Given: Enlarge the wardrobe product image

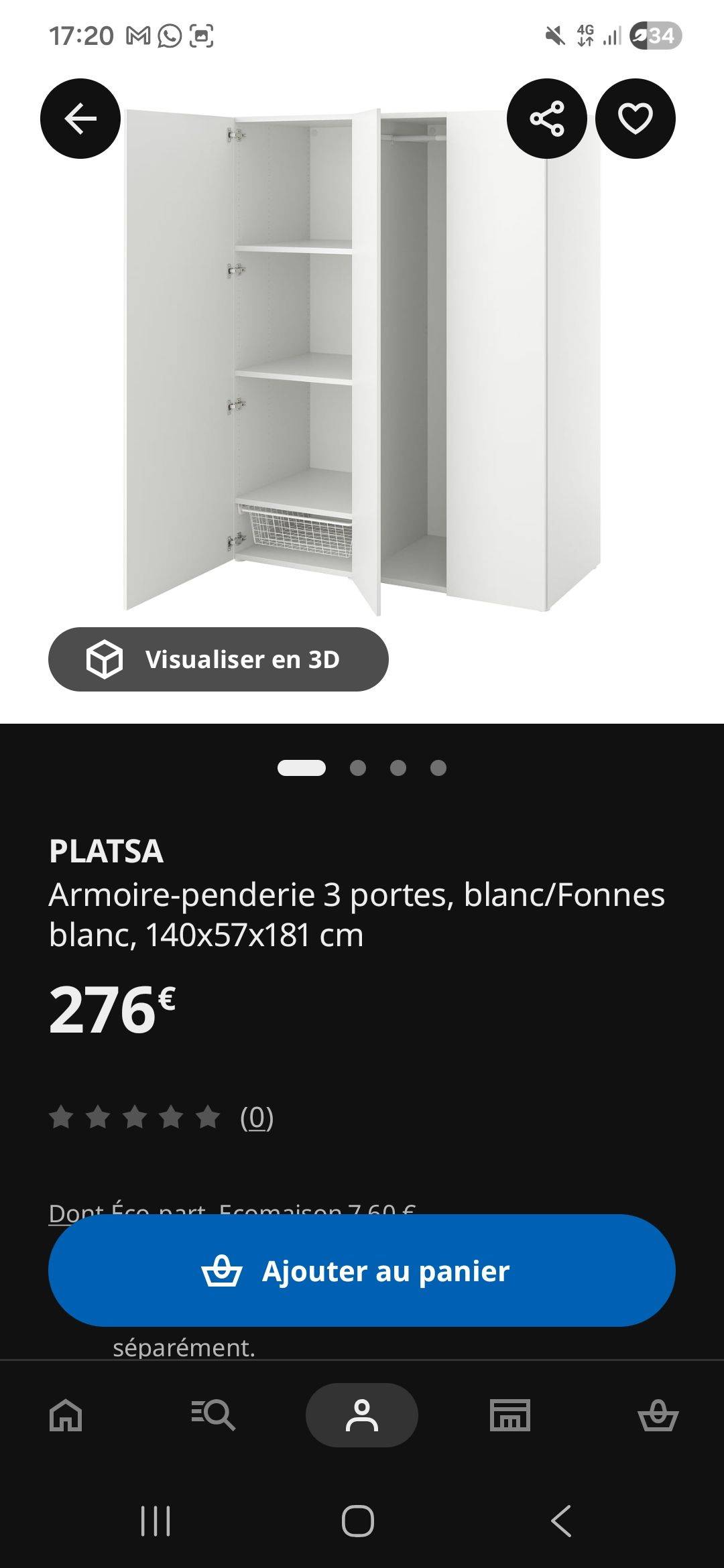Looking at the screenshot, I should coord(362,362).
